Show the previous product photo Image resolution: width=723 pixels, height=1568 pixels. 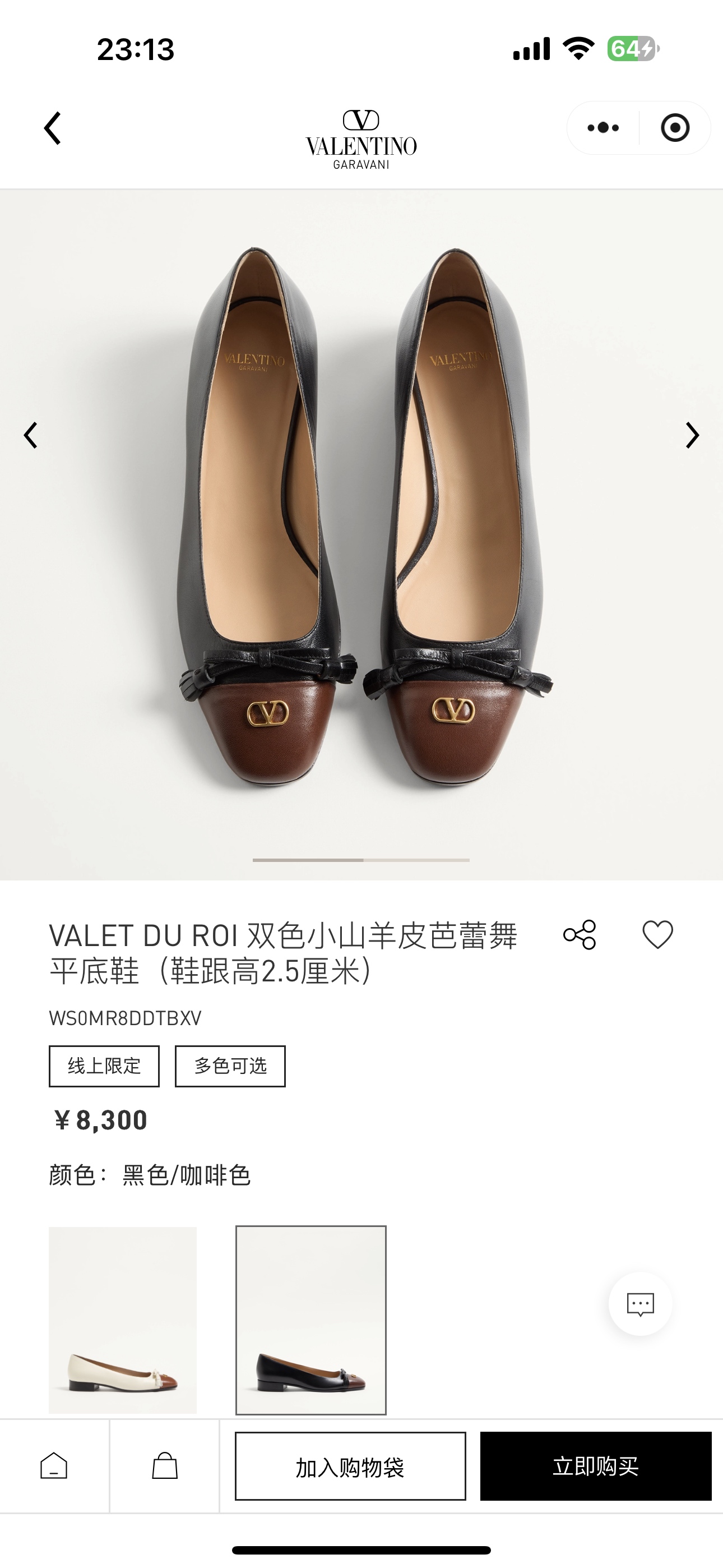click(30, 435)
